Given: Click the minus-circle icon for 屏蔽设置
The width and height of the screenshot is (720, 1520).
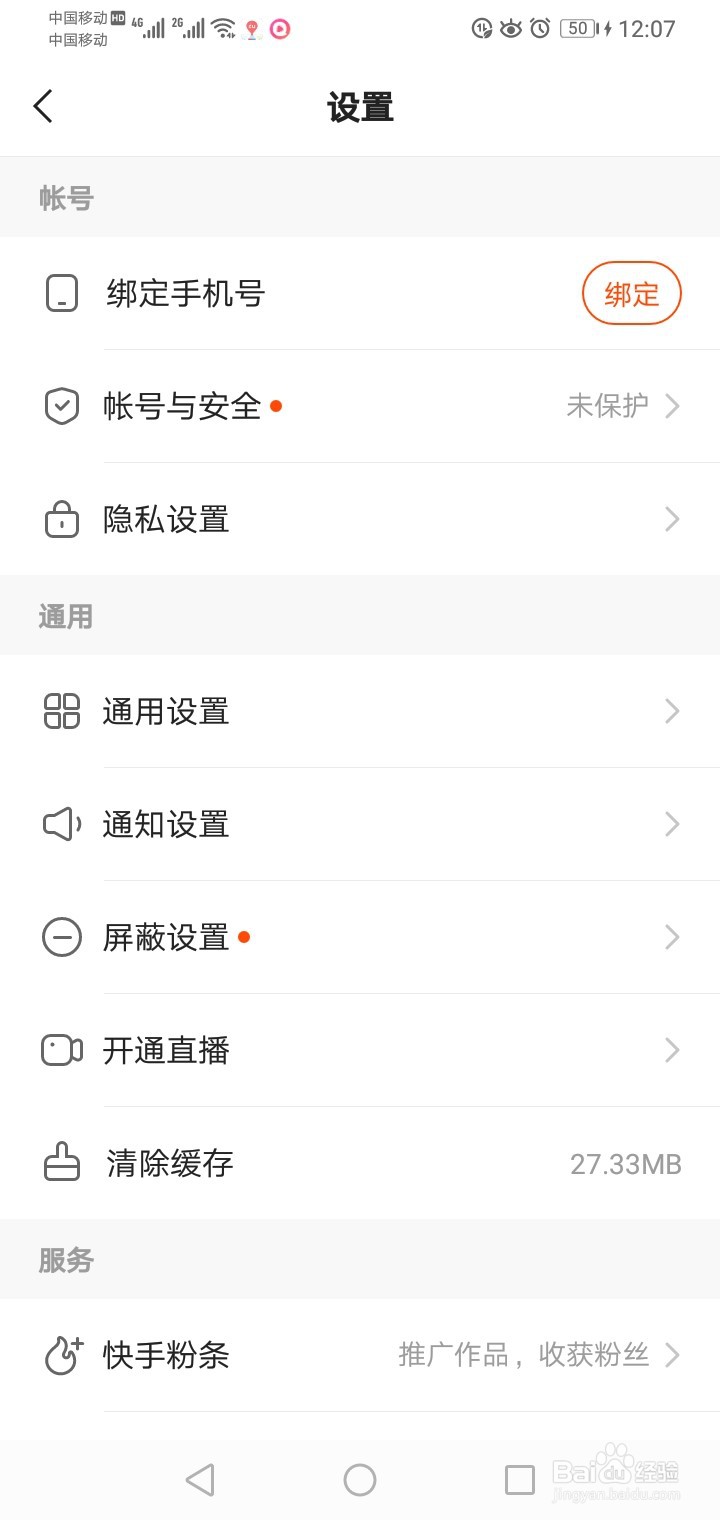Looking at the screenshot, I should point(61,937).
